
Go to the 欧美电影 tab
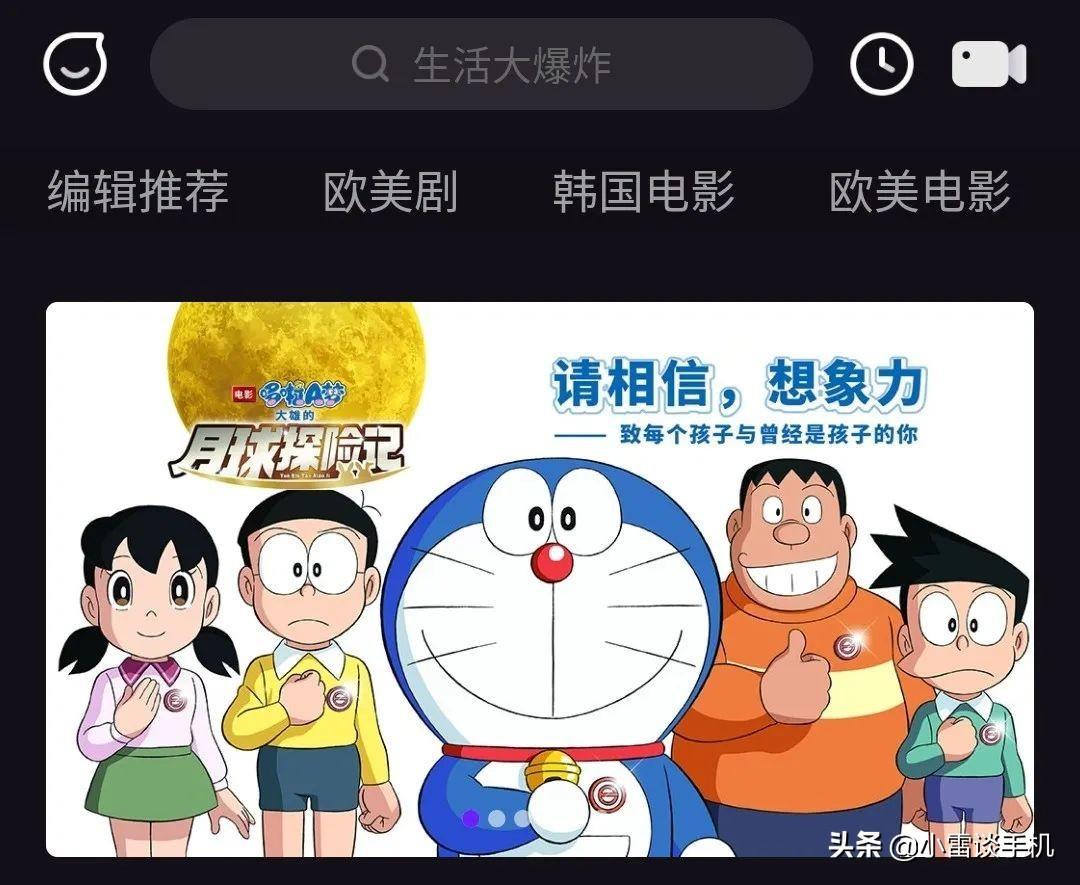click(x=919, y=191)
